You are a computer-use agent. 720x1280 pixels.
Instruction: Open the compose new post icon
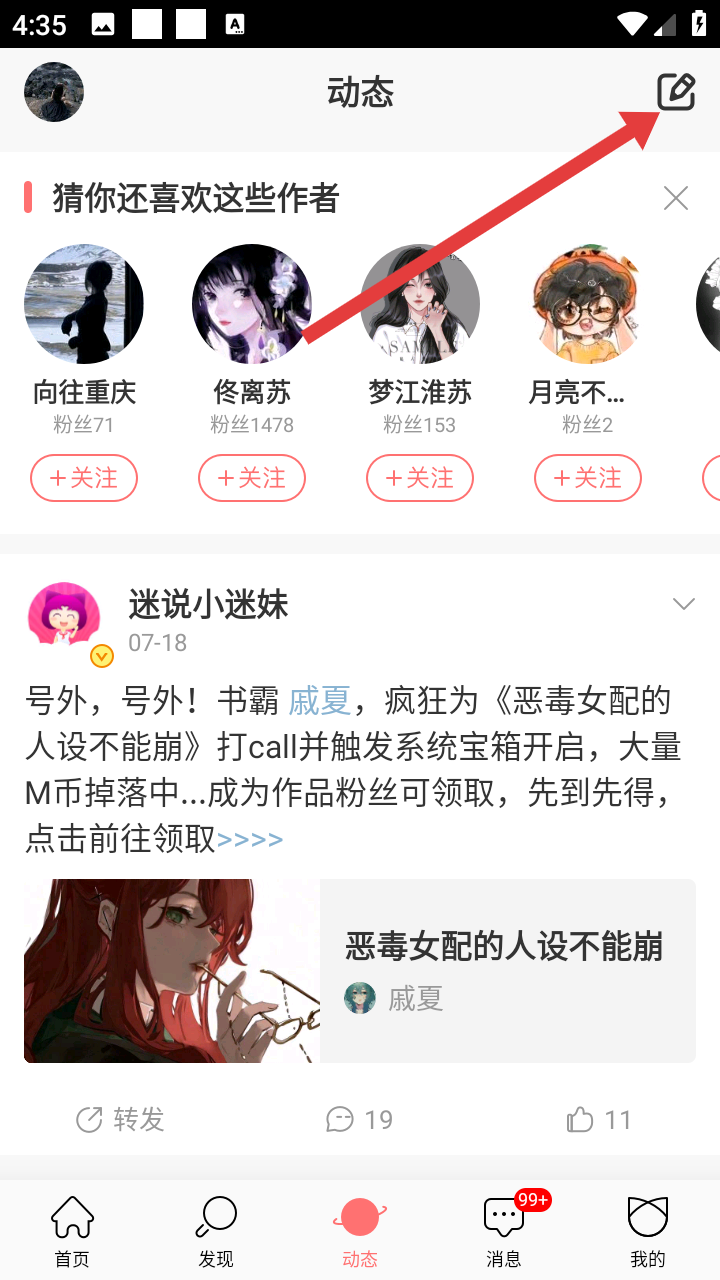676,92
